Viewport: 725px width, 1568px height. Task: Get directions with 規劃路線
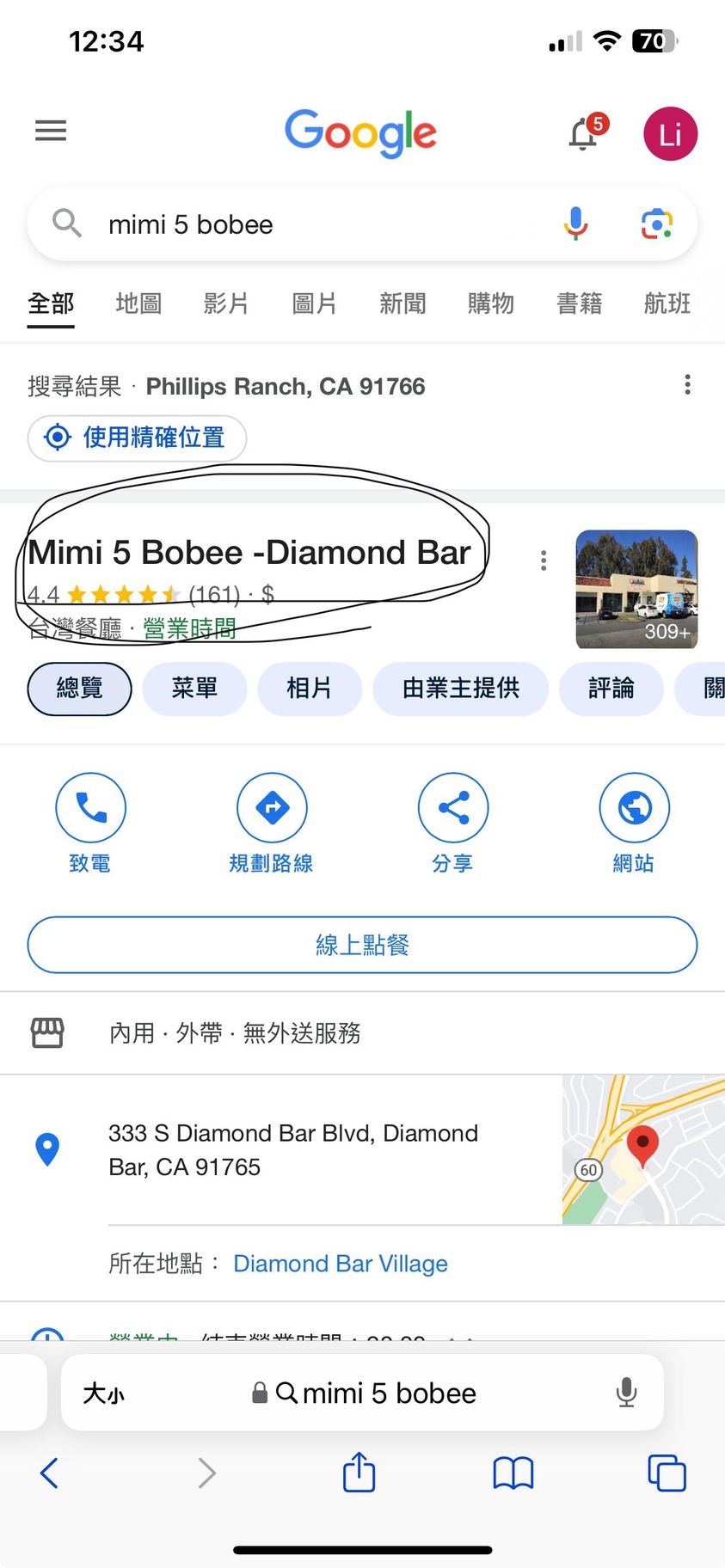point(272,808)
